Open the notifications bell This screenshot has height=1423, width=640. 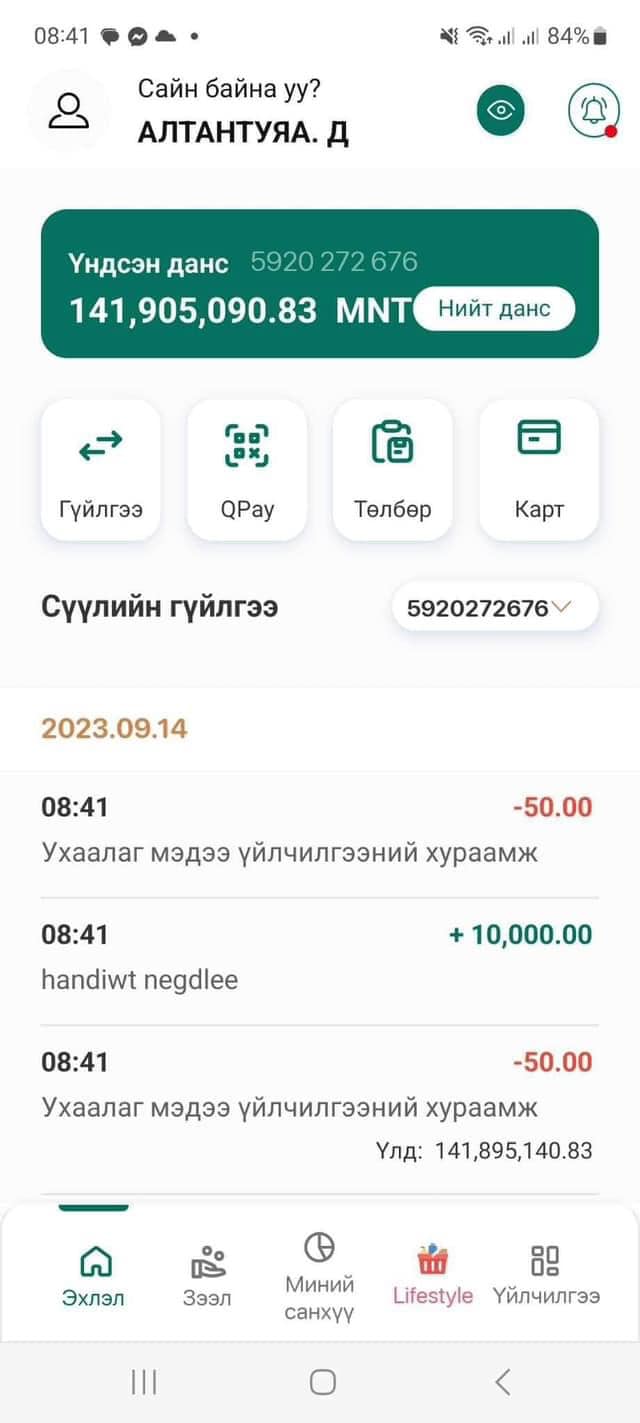pyautogui.click(x=594, y=111)
